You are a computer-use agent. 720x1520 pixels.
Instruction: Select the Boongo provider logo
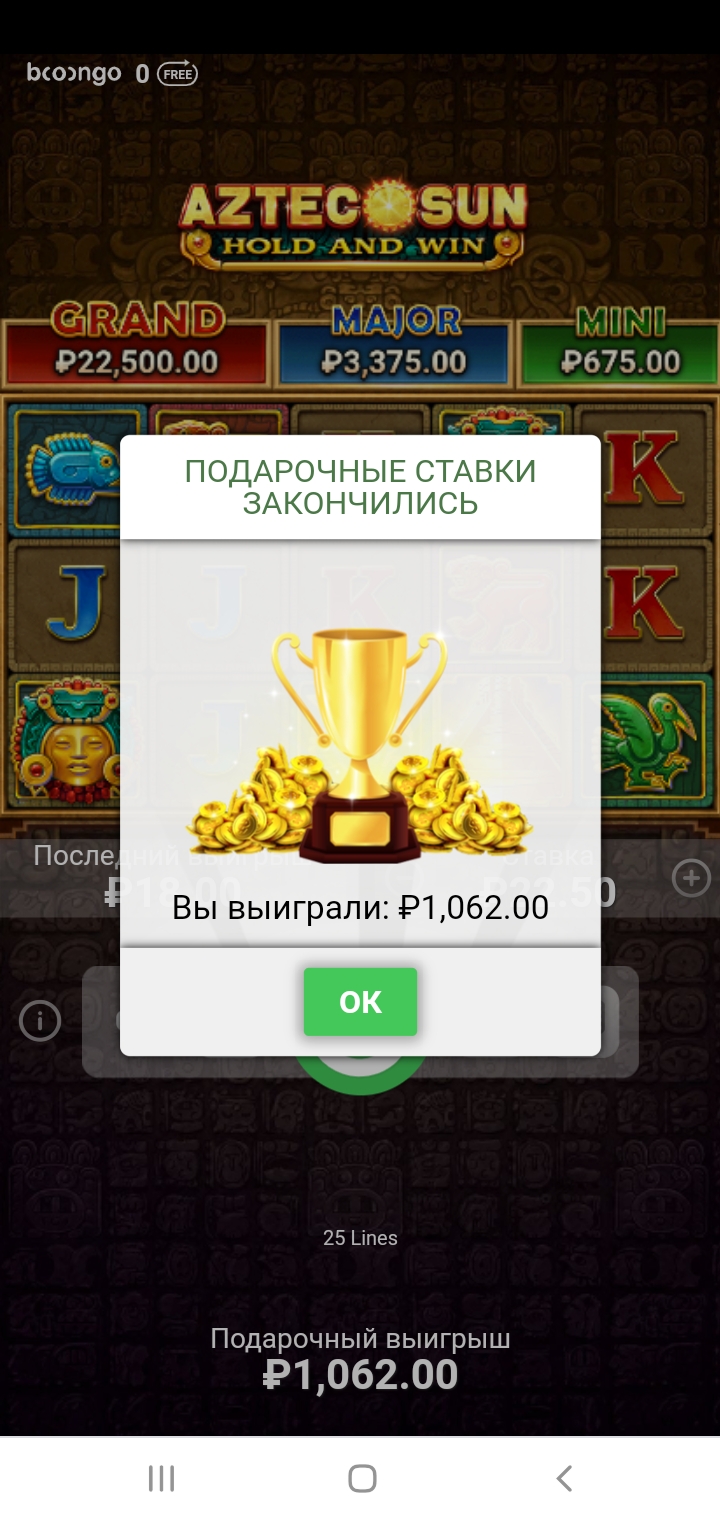72,71
